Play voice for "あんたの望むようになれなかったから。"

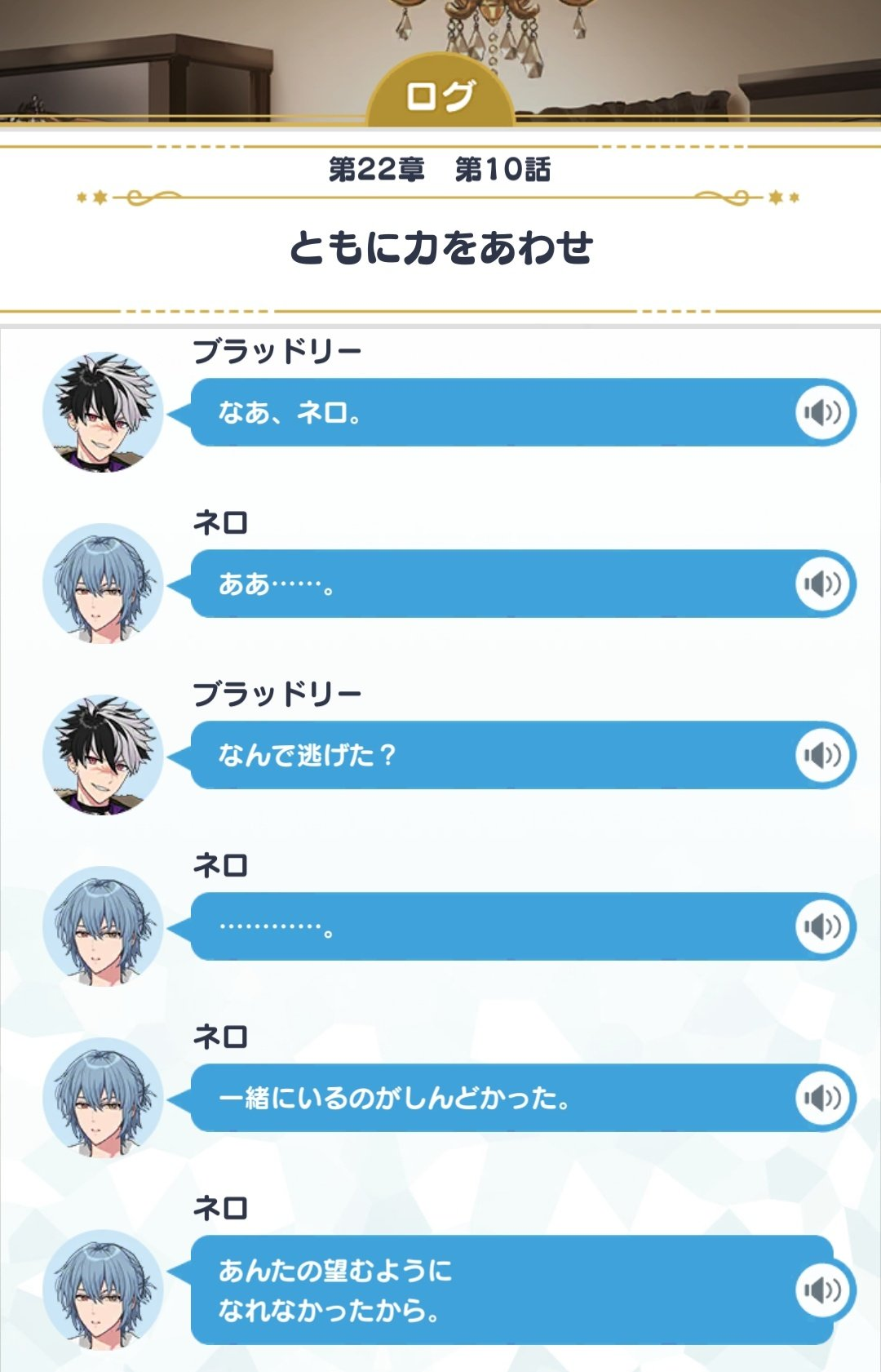(x=822, y=1290)
